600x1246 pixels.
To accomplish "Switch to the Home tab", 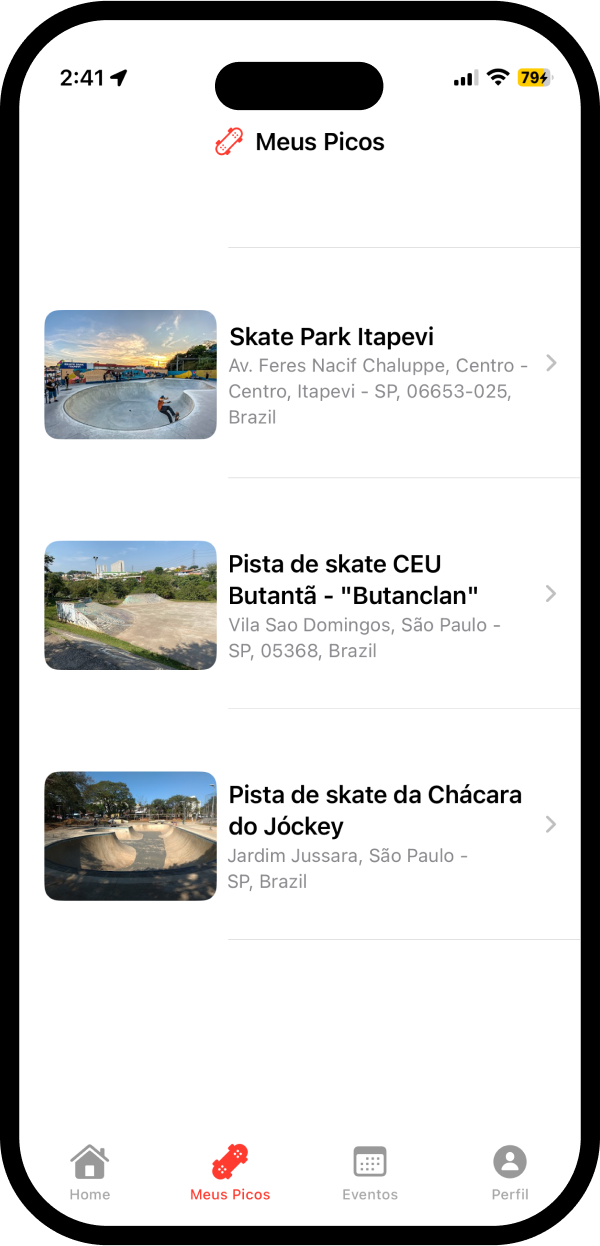I will click(x=90, y=1172).
